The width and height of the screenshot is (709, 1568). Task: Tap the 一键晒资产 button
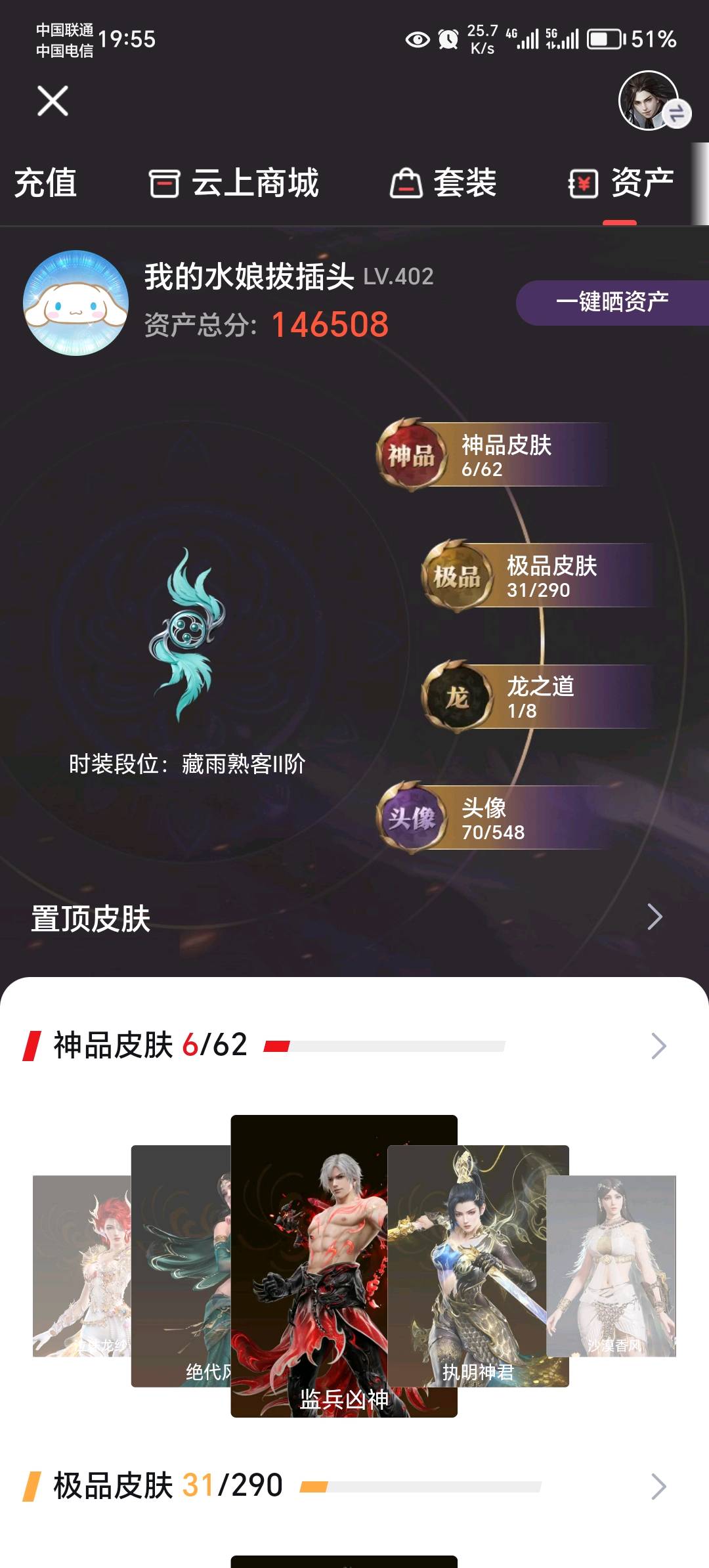click(x=612, y=302)
